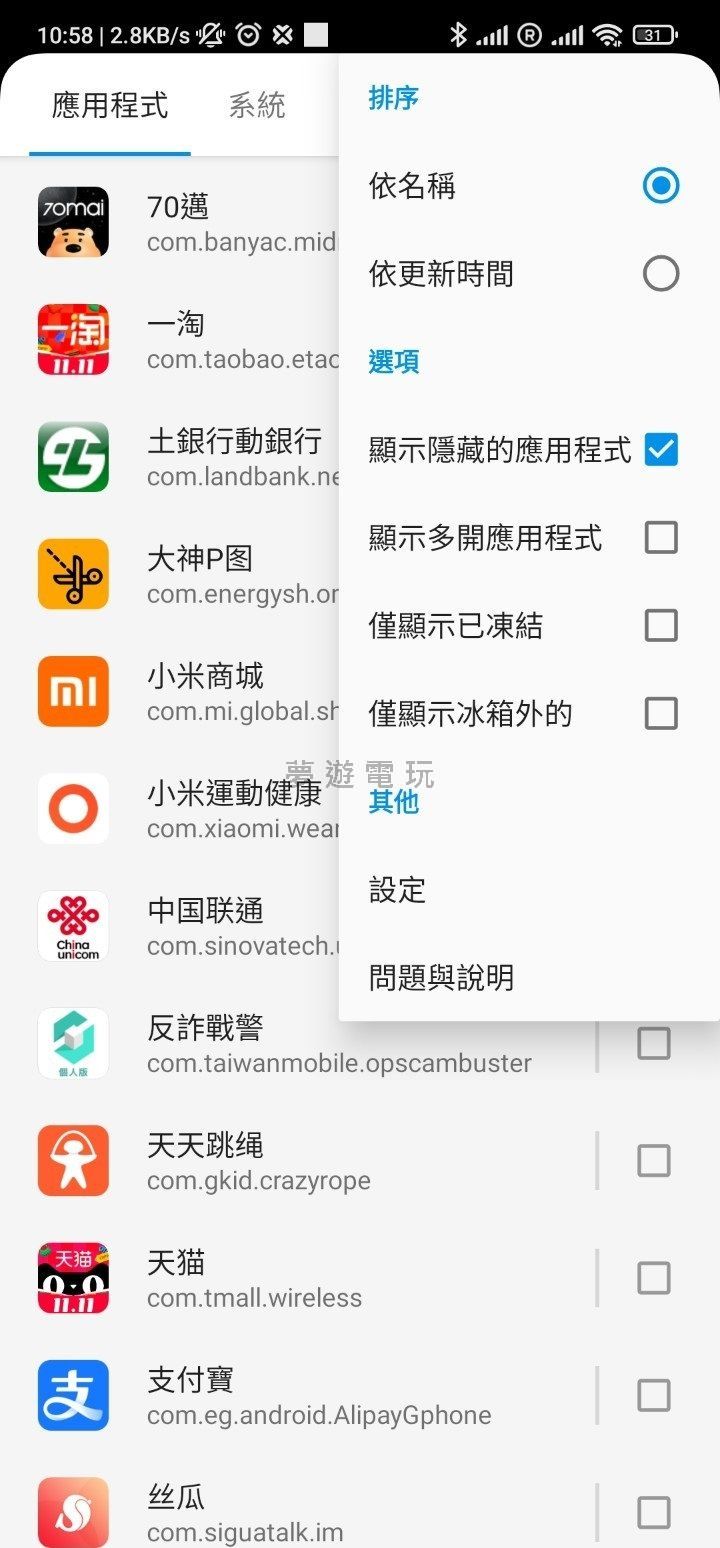
Task: Switch to the 應用程式 tab
Action: [110, 106]
